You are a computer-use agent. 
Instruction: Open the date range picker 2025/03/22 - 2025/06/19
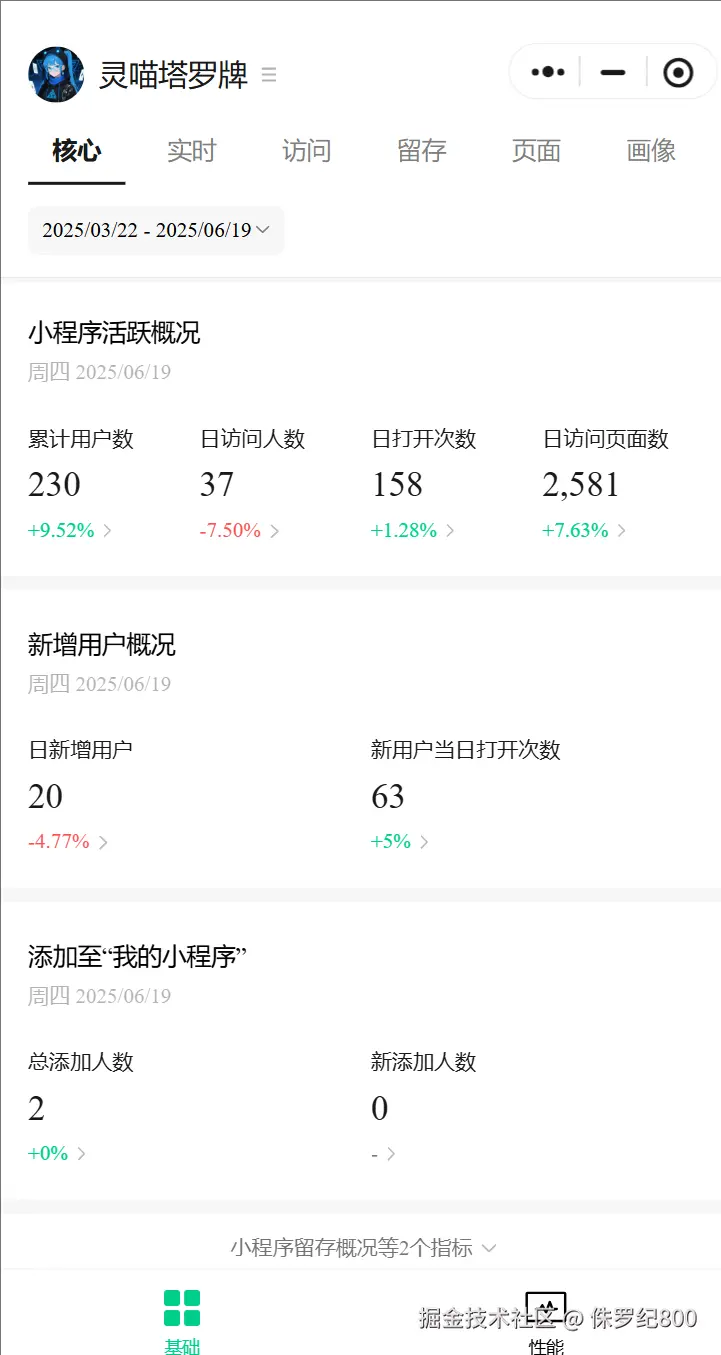point(155,230)
